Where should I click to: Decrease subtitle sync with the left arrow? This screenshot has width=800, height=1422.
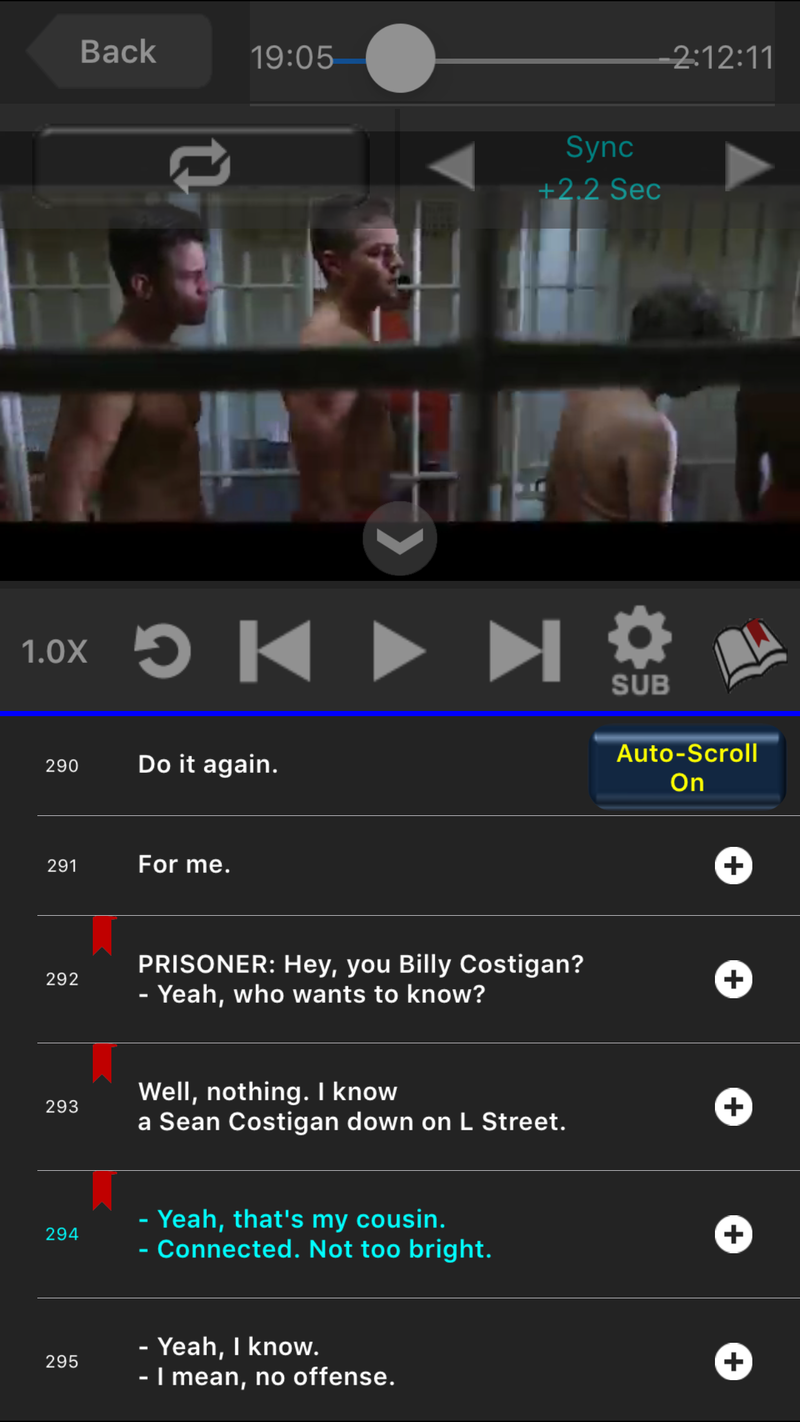(x=452, y=167)
